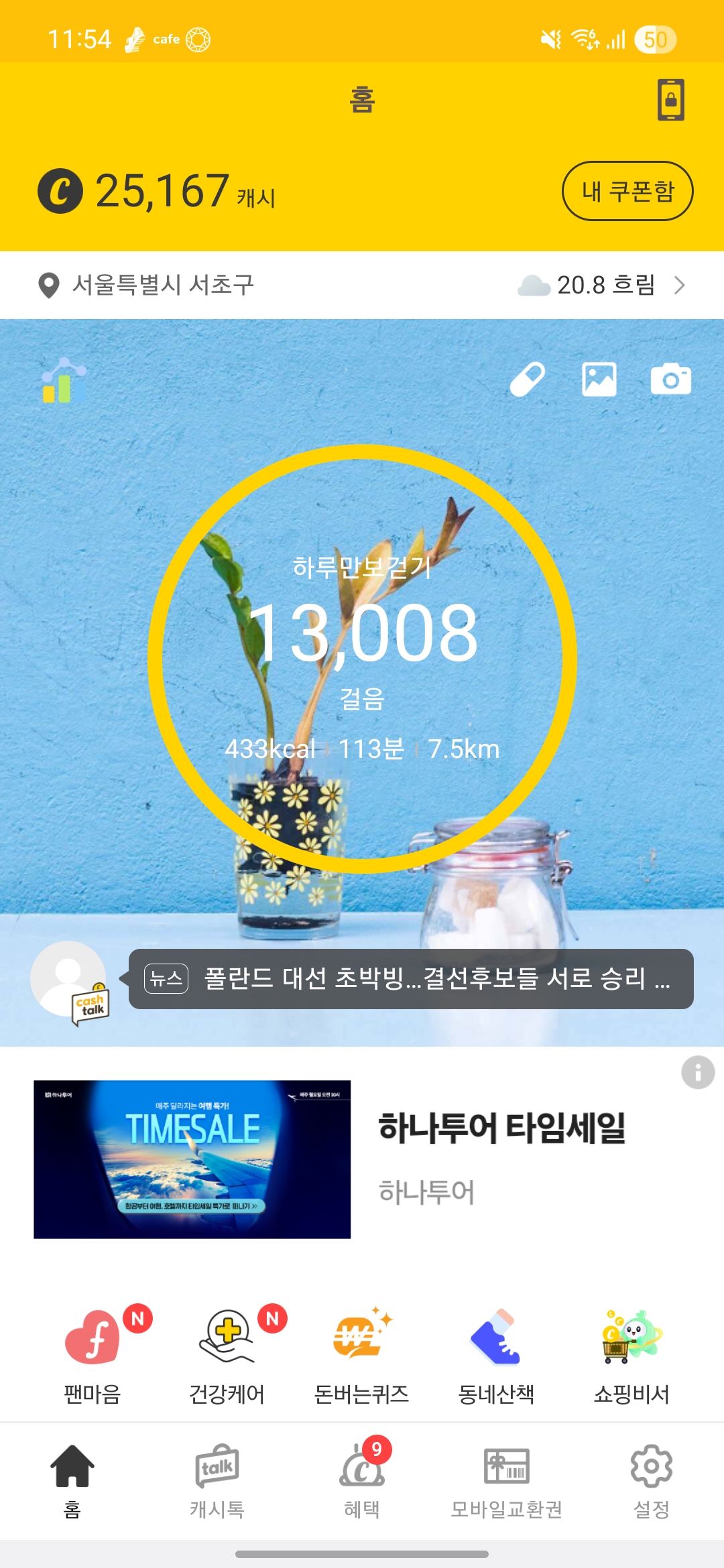The height and width of the screenshot is (1568, 724).
Task: View ad info icon
Action: tap(698, 1073)
